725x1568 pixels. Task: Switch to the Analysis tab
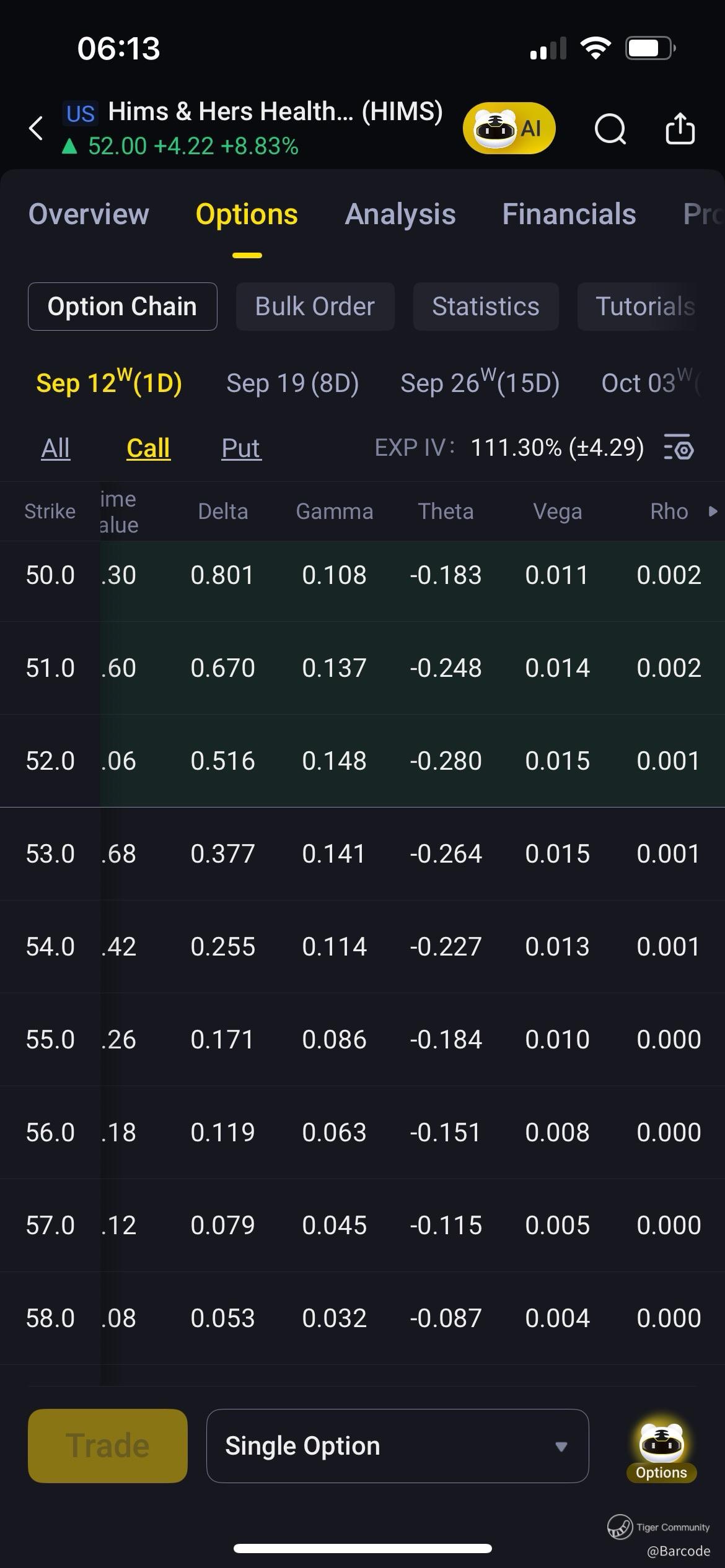point(400,214)
